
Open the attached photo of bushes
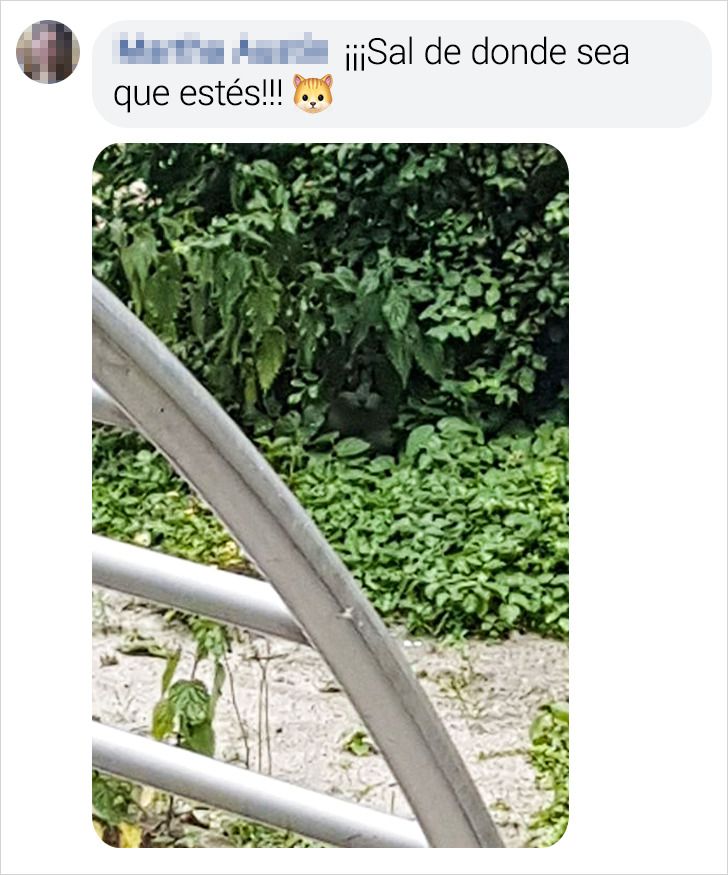tap(330, 495)
